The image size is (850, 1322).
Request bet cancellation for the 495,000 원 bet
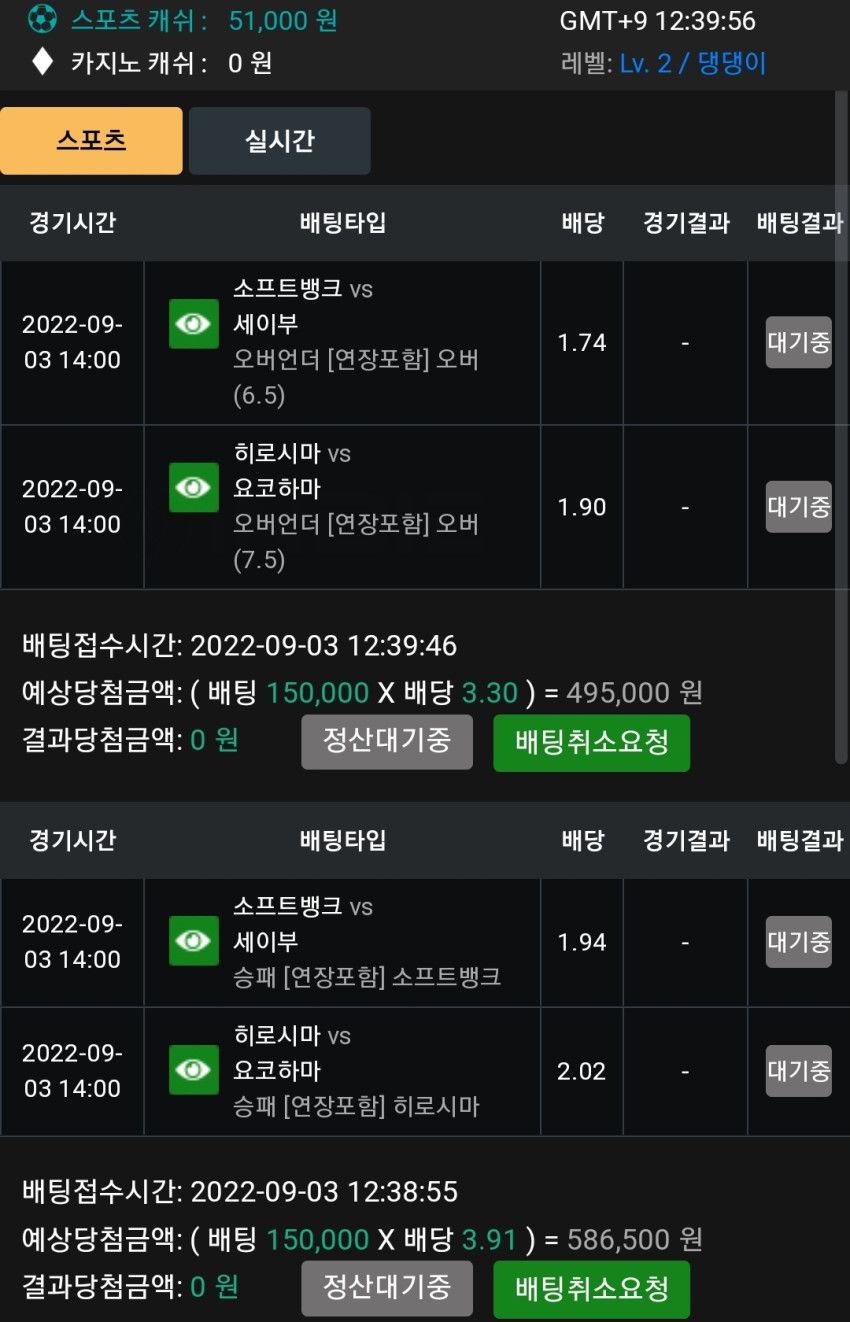pyautogui.click(x=592, y=742)
